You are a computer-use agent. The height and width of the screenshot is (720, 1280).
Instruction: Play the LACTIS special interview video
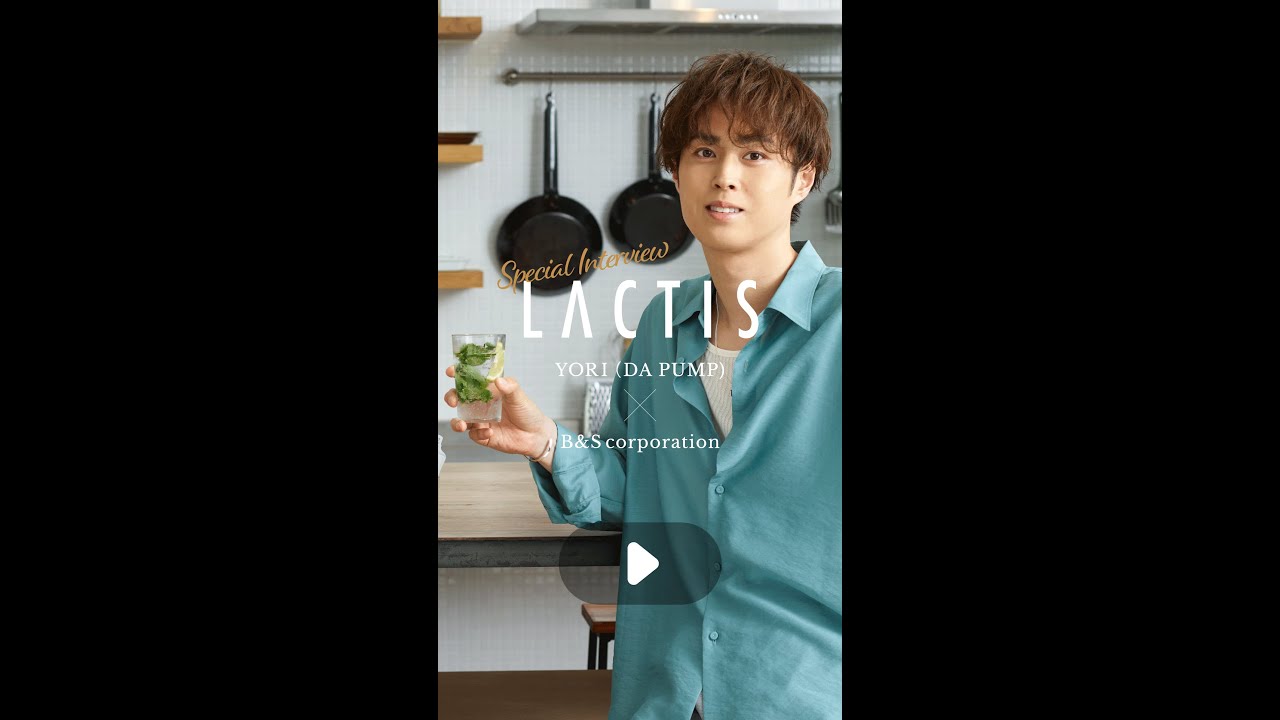tap(640, 564)
